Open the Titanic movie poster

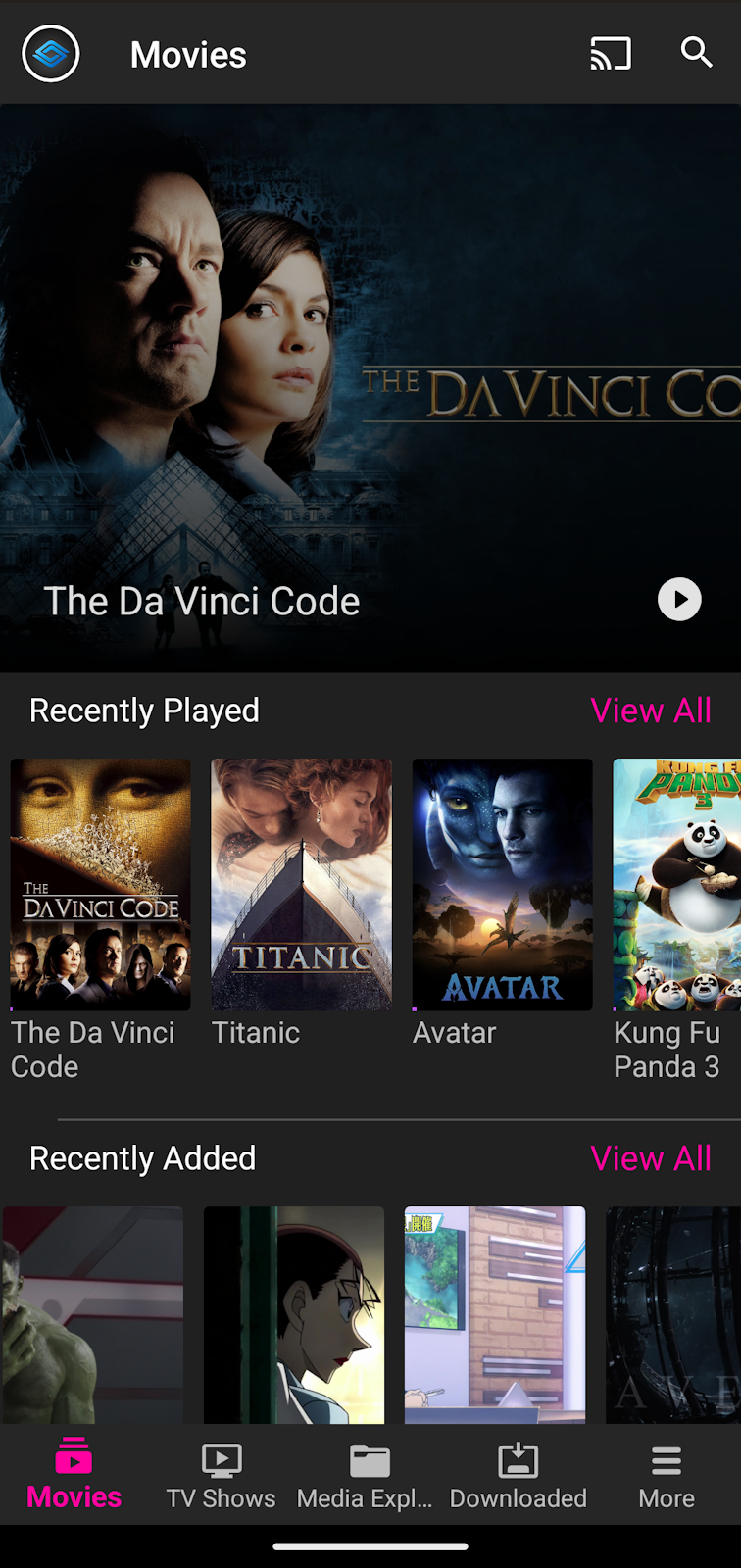(301, 884)
